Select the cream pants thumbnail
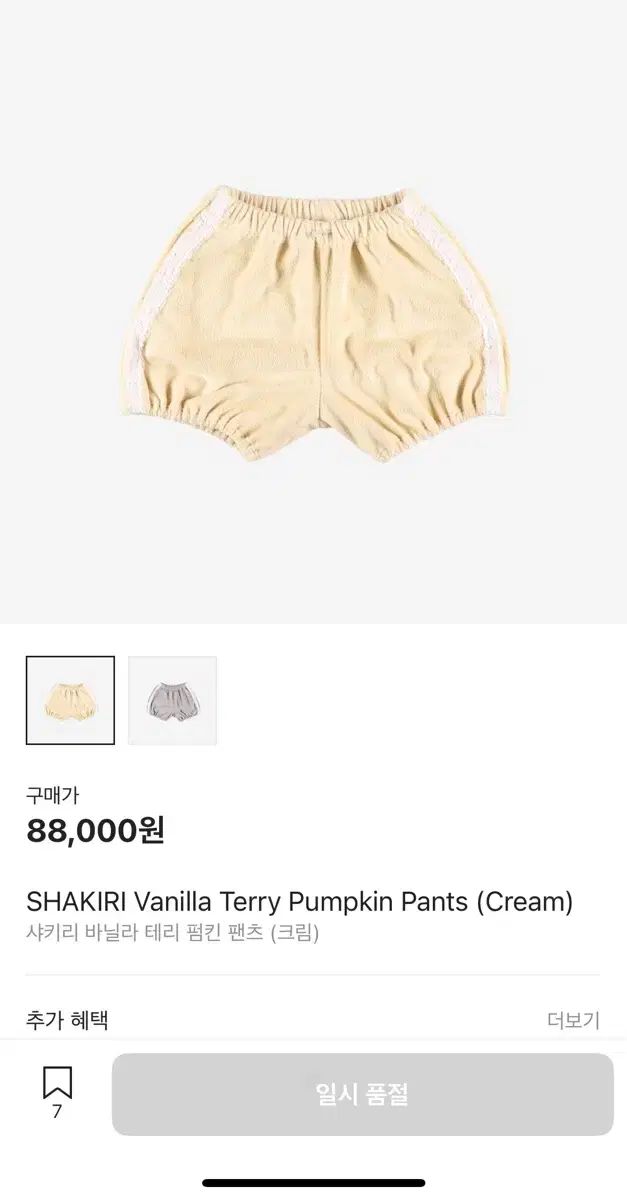The image size is (627, 1200). point(70,700)
